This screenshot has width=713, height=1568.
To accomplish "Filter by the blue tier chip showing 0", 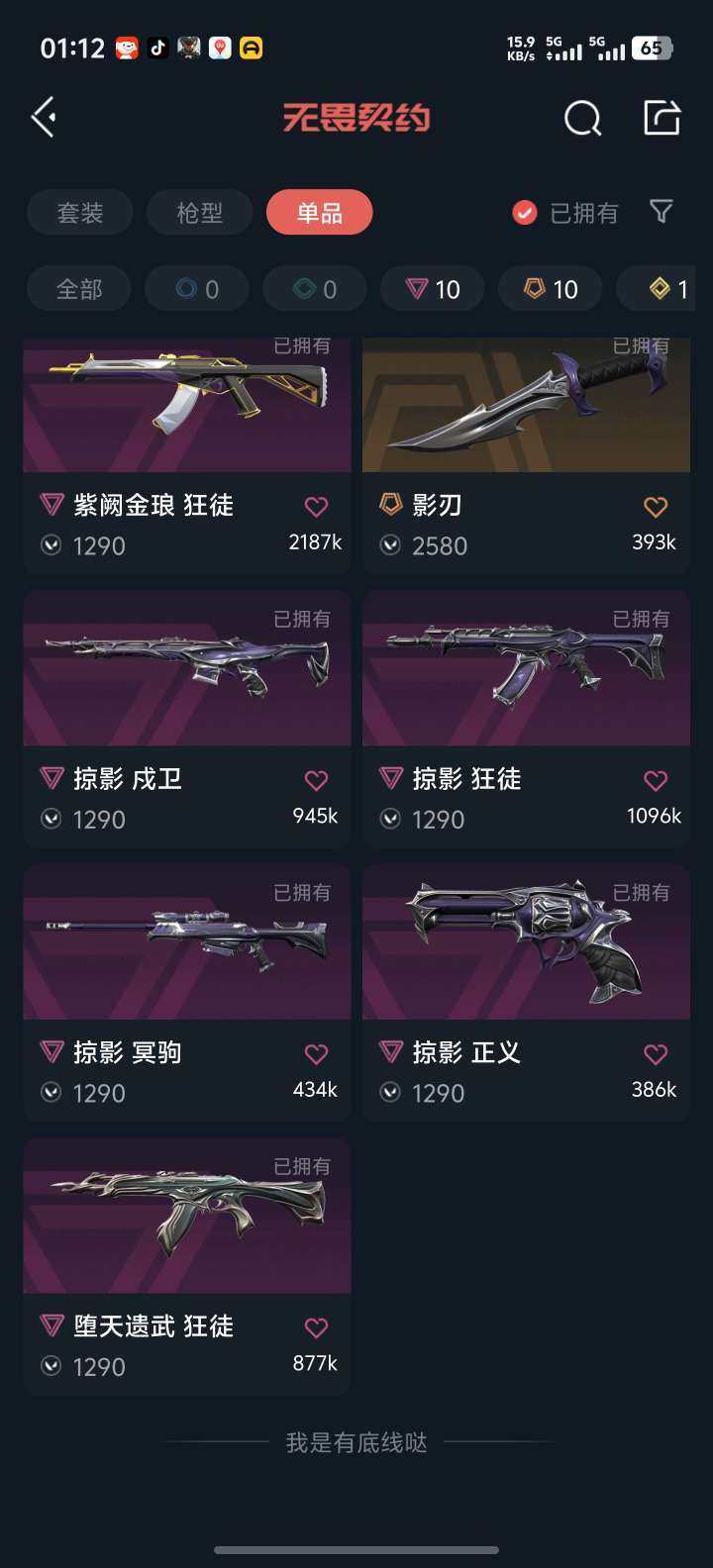I will click(x=197, y=289).
